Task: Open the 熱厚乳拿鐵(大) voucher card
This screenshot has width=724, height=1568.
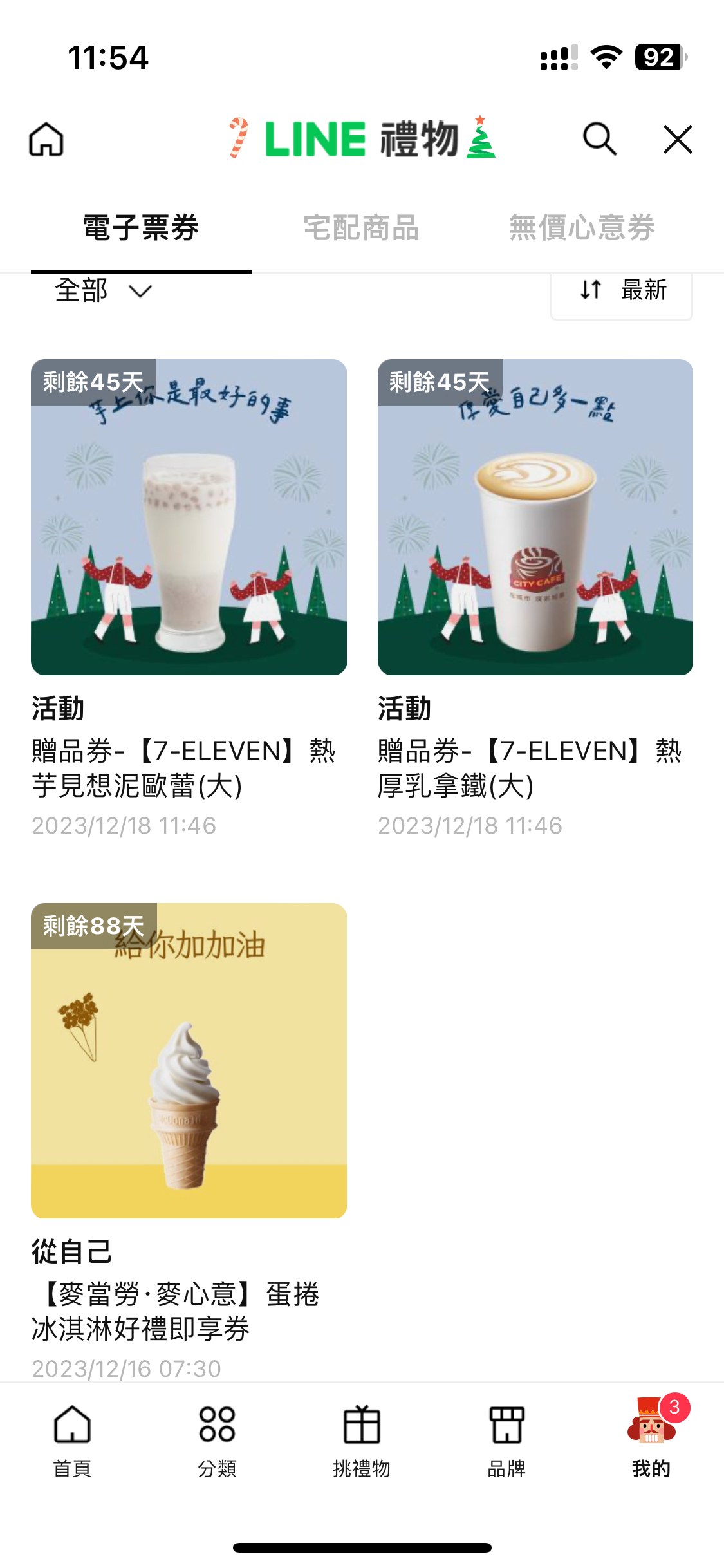Action: 535,598
